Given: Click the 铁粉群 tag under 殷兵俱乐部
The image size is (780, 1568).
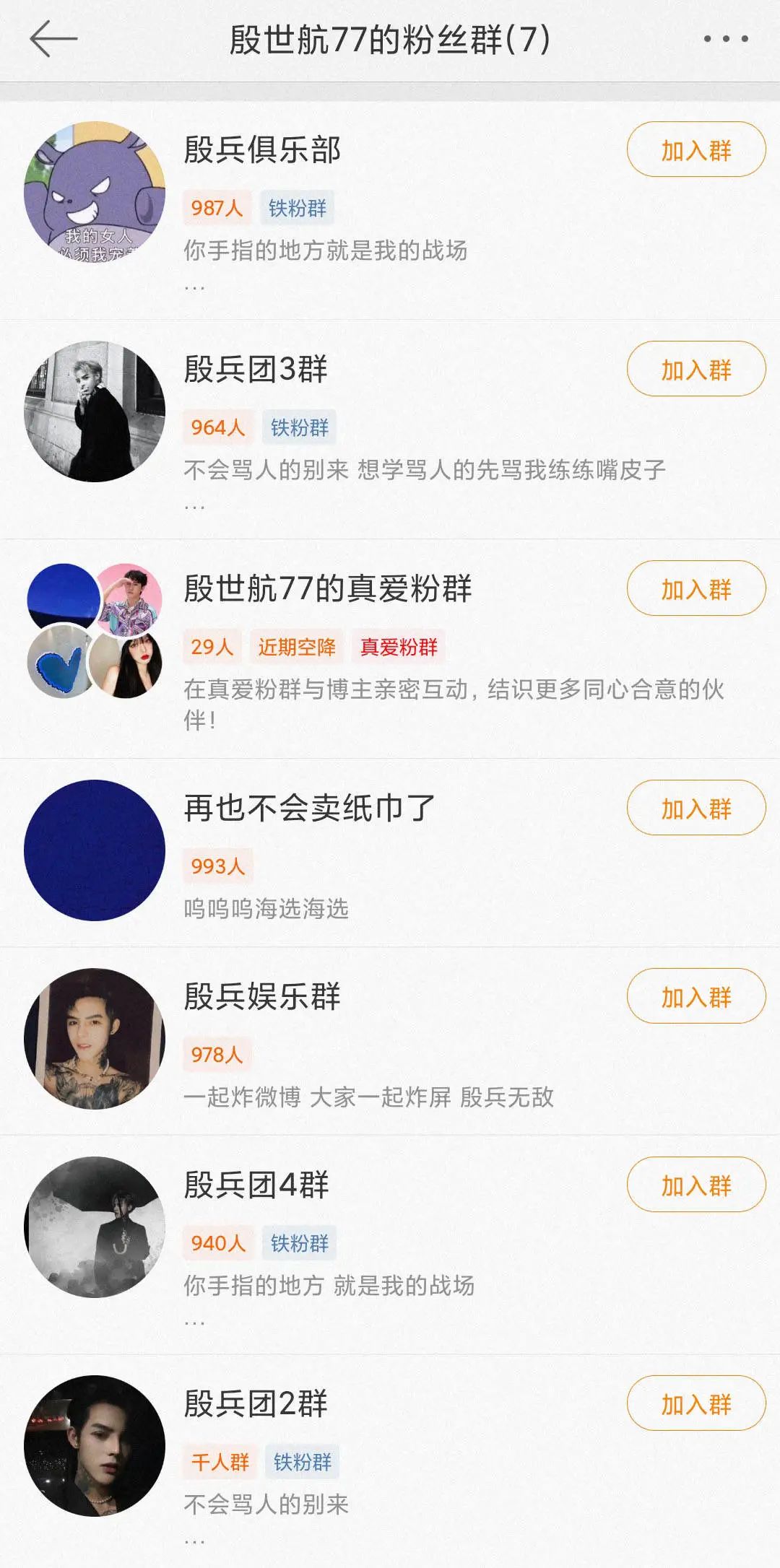Looking at the screenshot, I should tap(298, 207).
